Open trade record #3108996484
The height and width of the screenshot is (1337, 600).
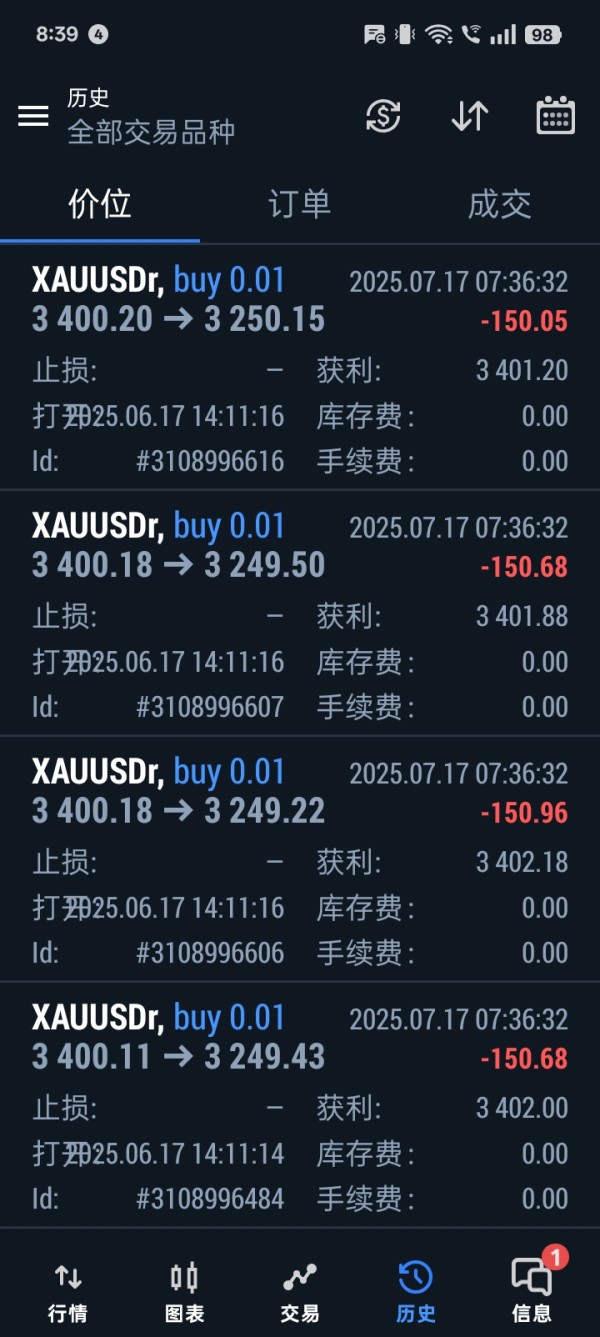[300, 1106]
